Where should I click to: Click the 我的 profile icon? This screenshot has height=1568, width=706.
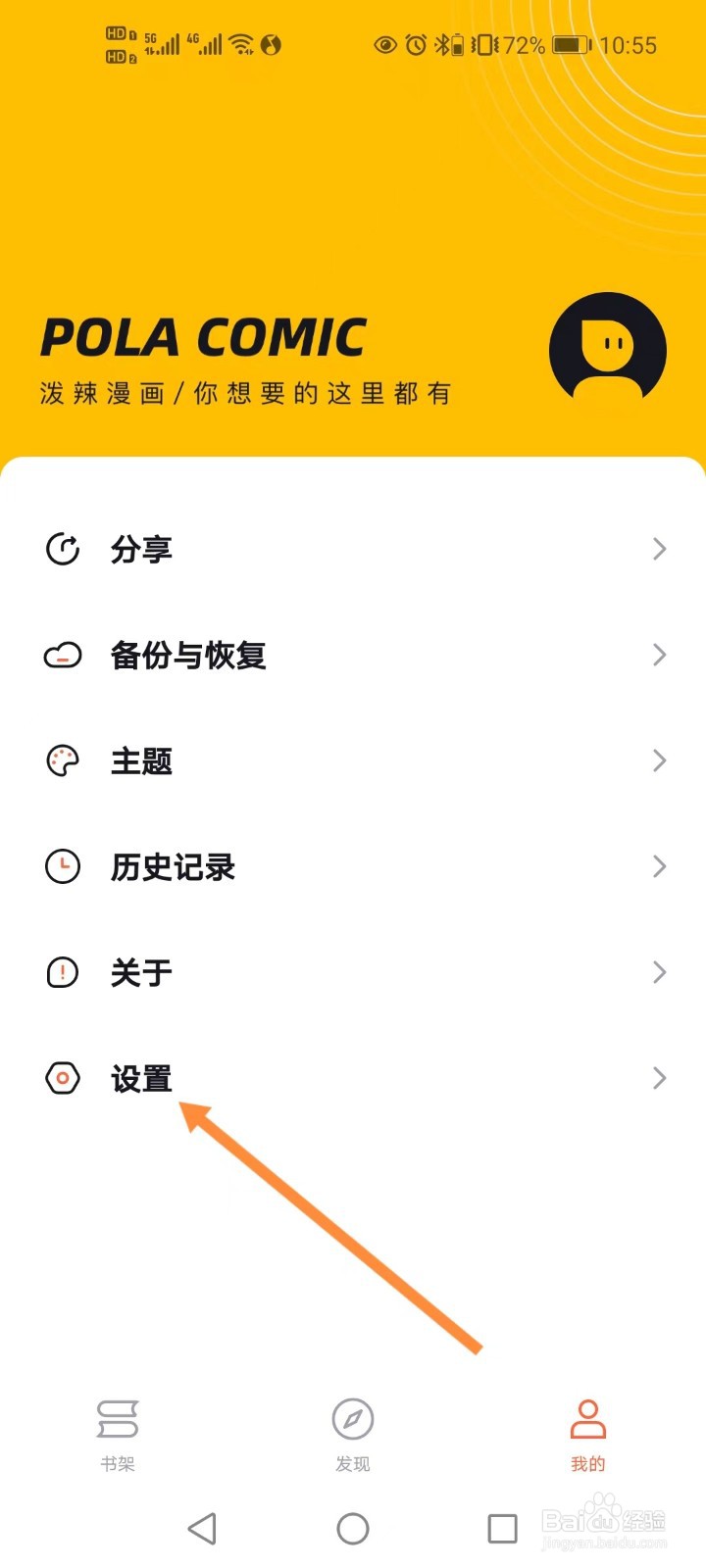pyautogui.click(x=587, y=1418)
